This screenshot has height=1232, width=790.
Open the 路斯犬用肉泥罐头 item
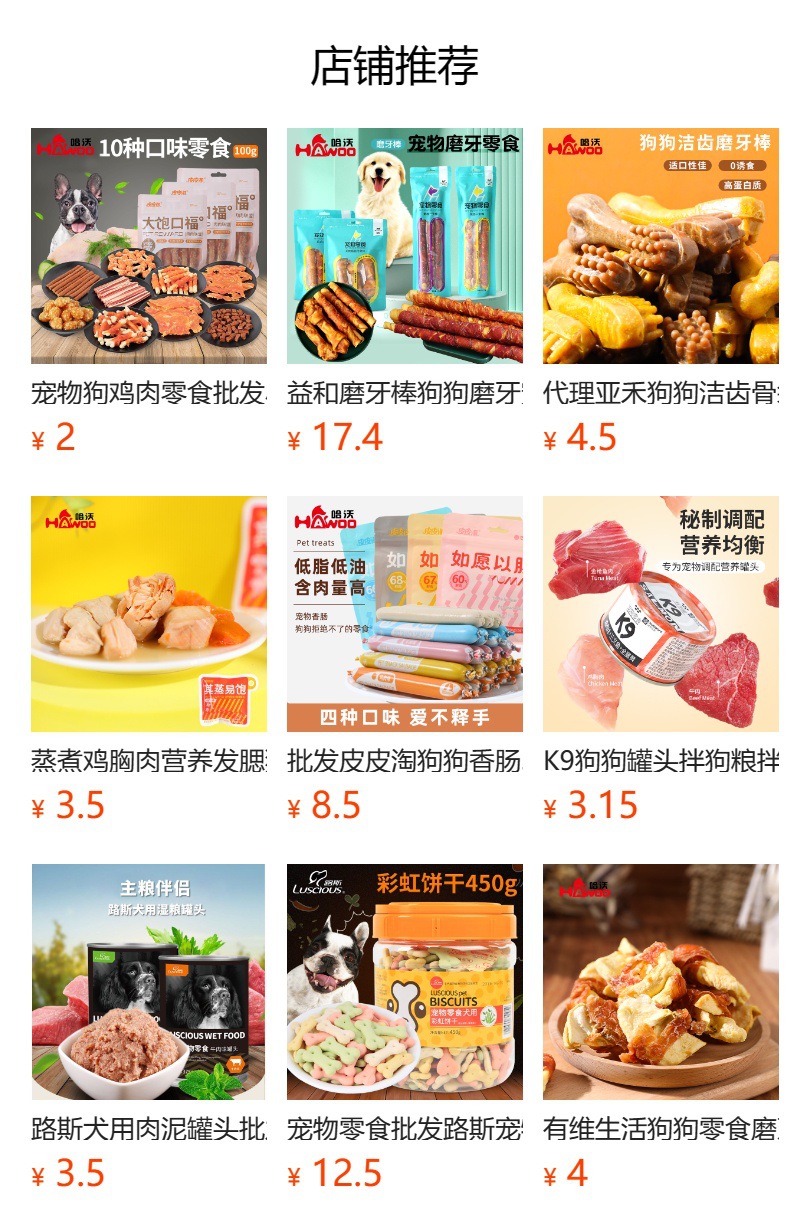(x=148, y=982)
